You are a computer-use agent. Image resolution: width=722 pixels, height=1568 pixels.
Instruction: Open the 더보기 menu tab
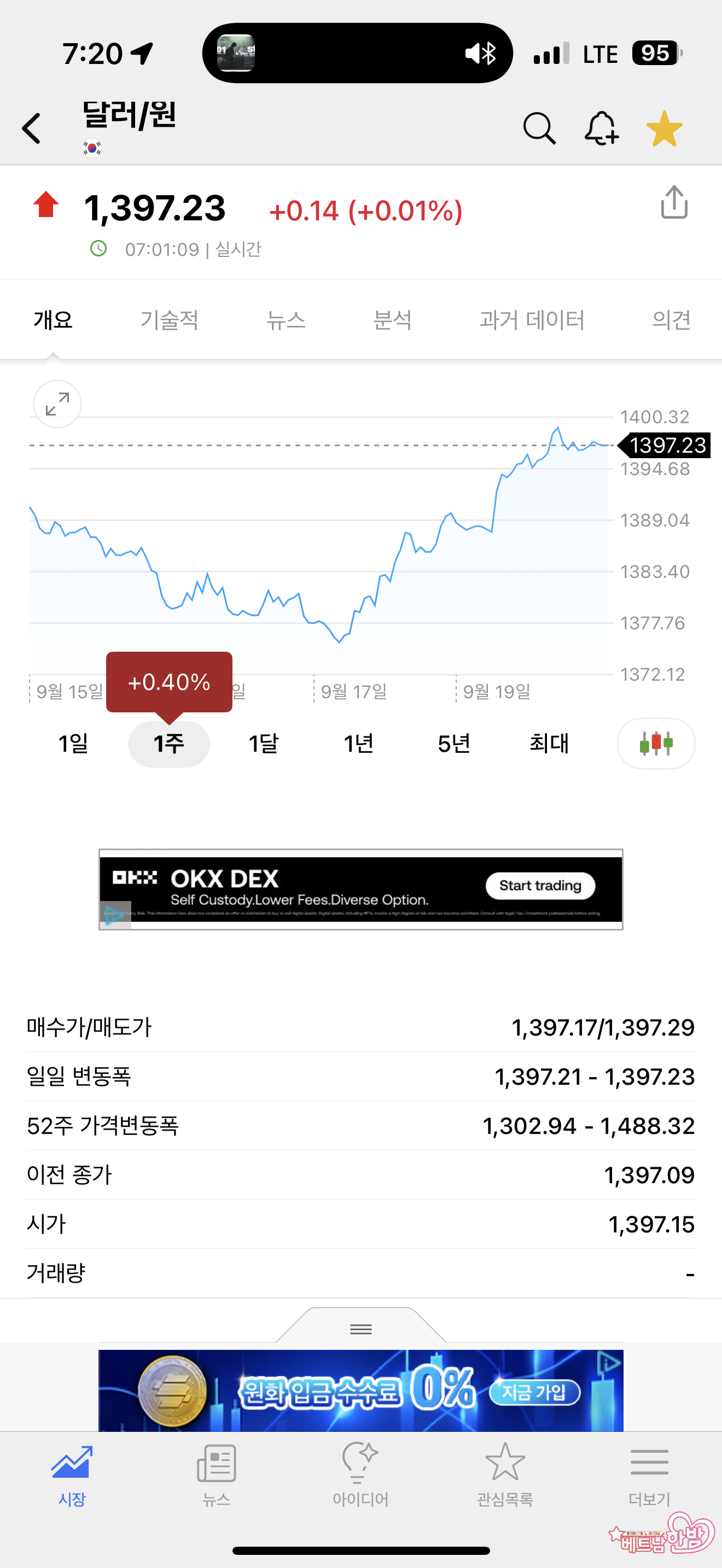pos(649,1473)
